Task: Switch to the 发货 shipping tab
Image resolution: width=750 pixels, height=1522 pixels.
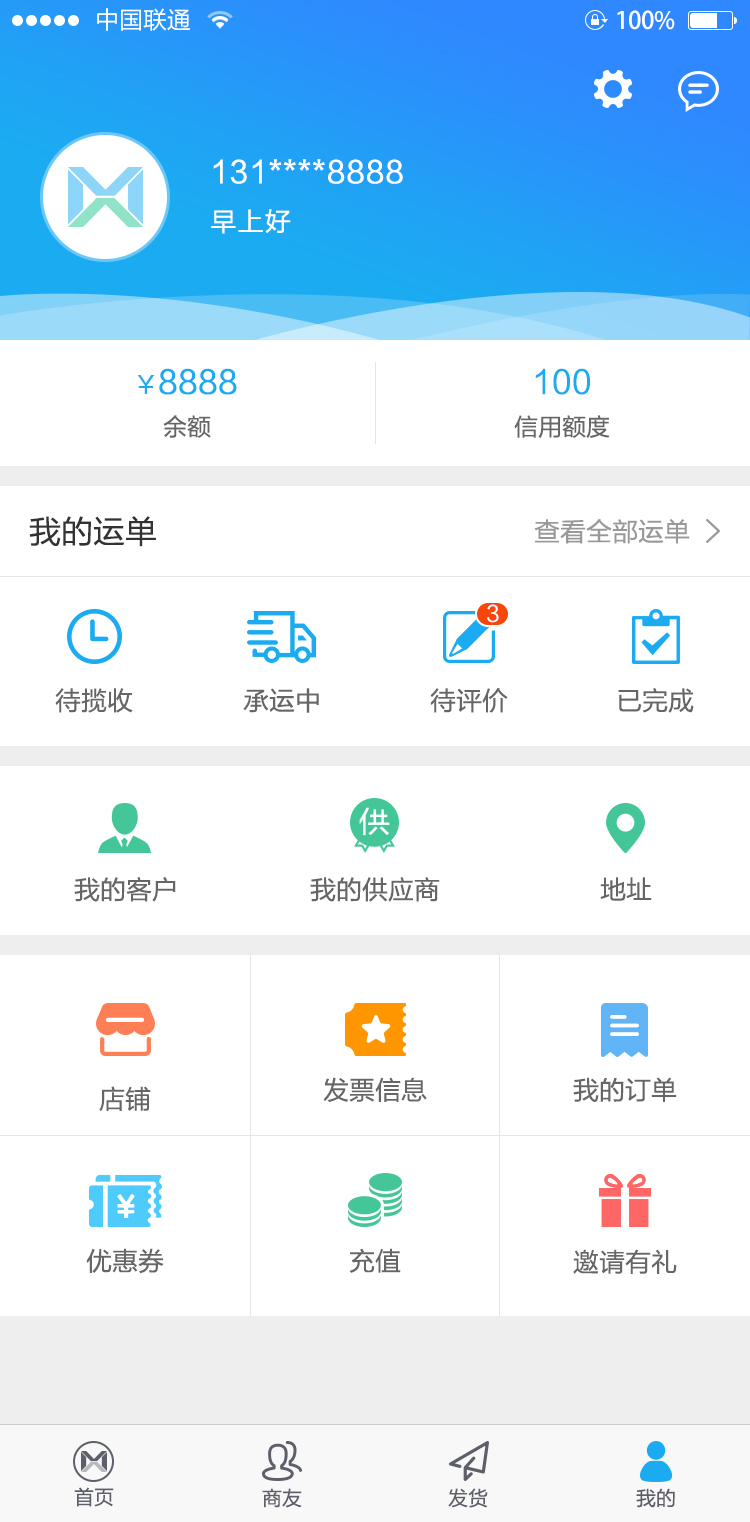Action: (x=468, y=1474)
